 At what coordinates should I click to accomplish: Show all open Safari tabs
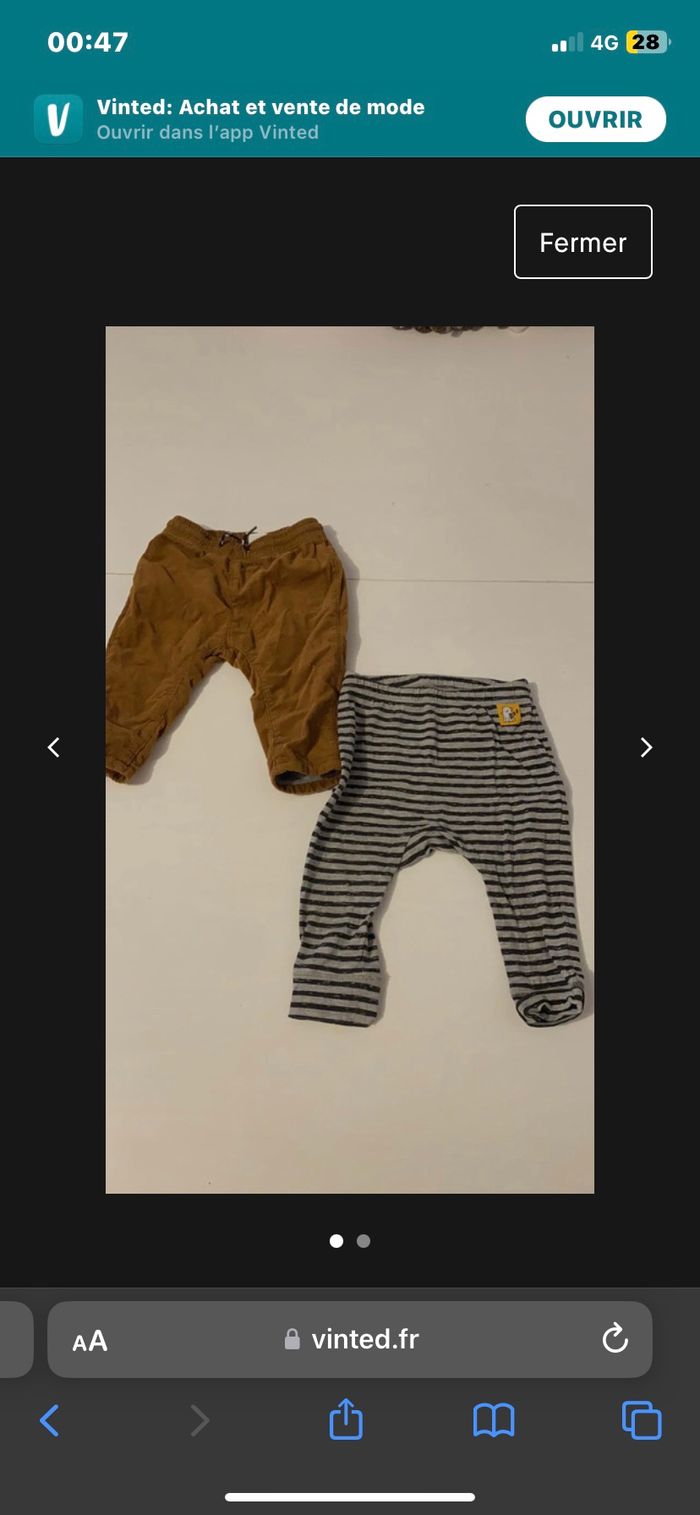coord(641,1420)
